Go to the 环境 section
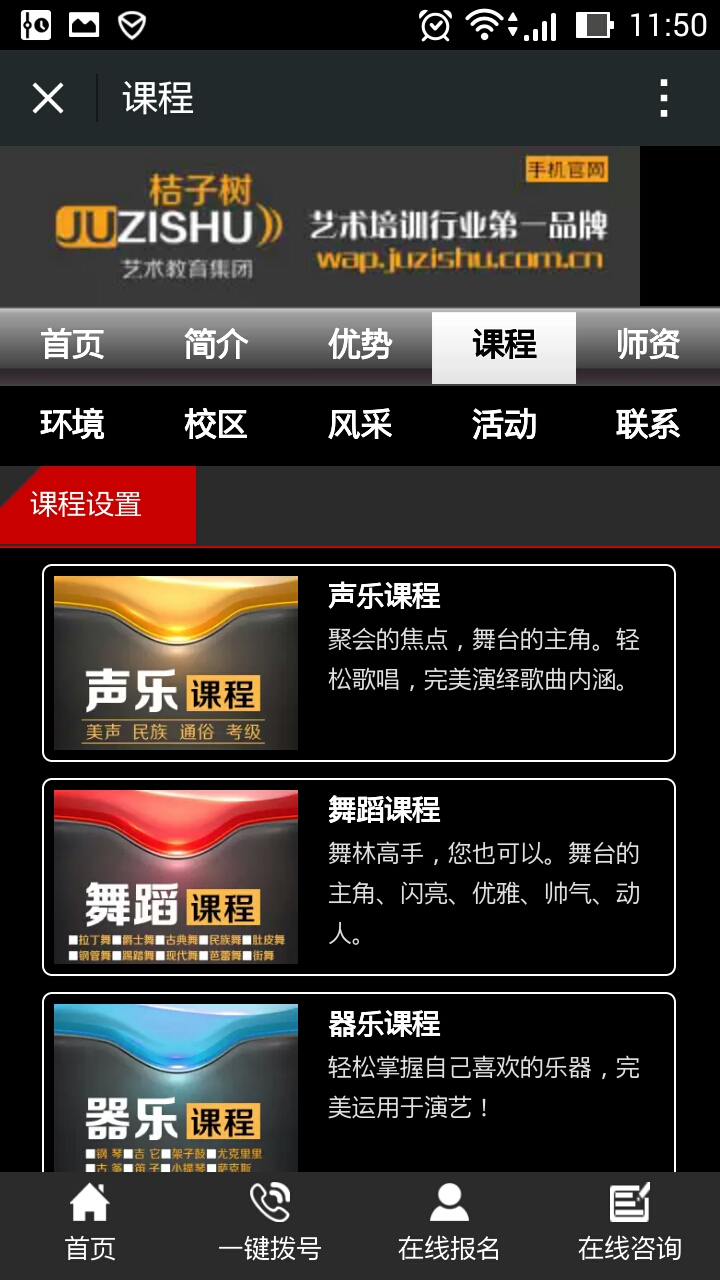720x1280 pixels. (x=72, y=425)
